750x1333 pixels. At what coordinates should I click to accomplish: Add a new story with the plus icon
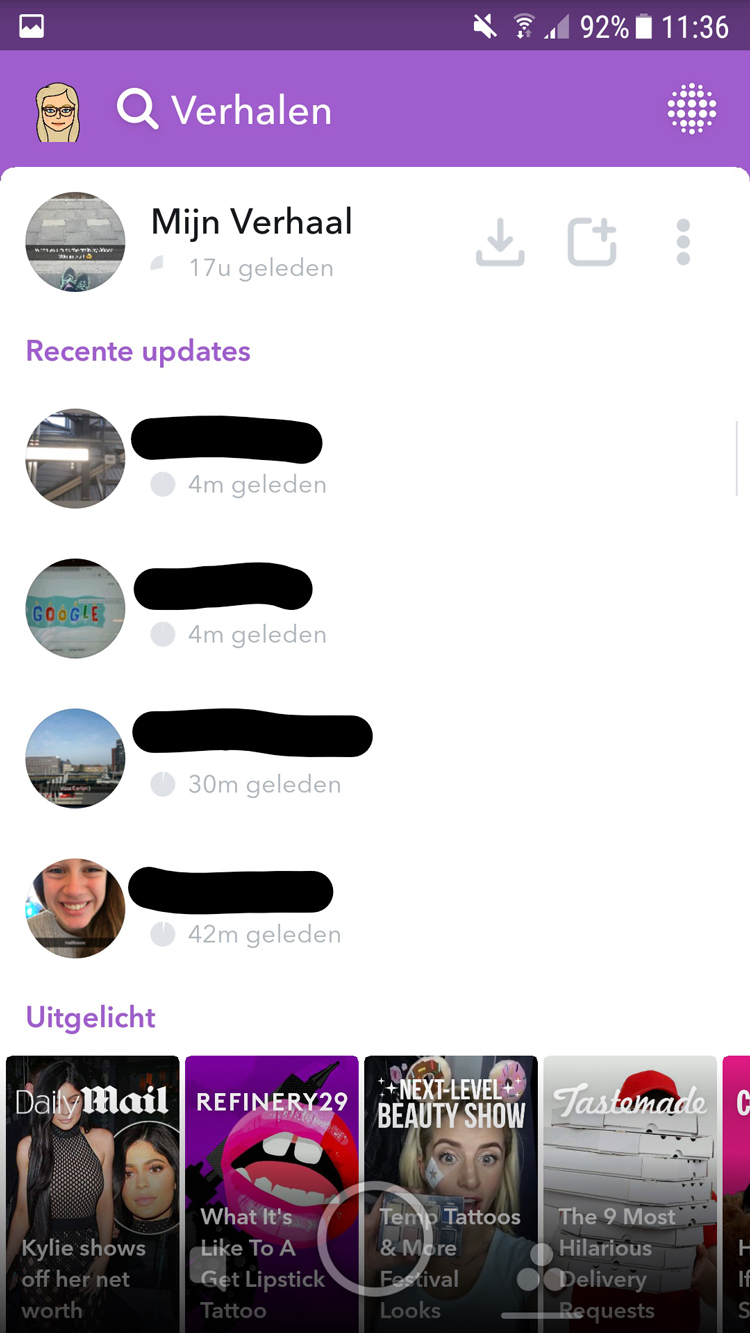tap(592, 242)
